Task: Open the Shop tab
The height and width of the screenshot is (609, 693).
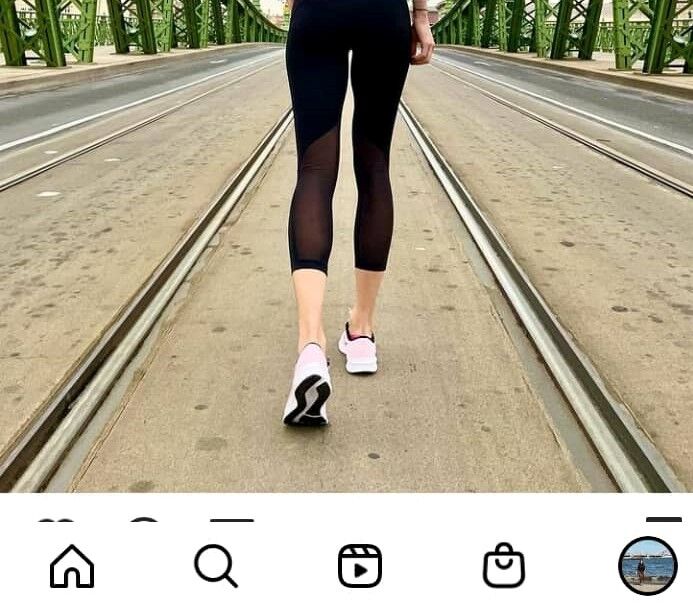Action: pos(504,566)
